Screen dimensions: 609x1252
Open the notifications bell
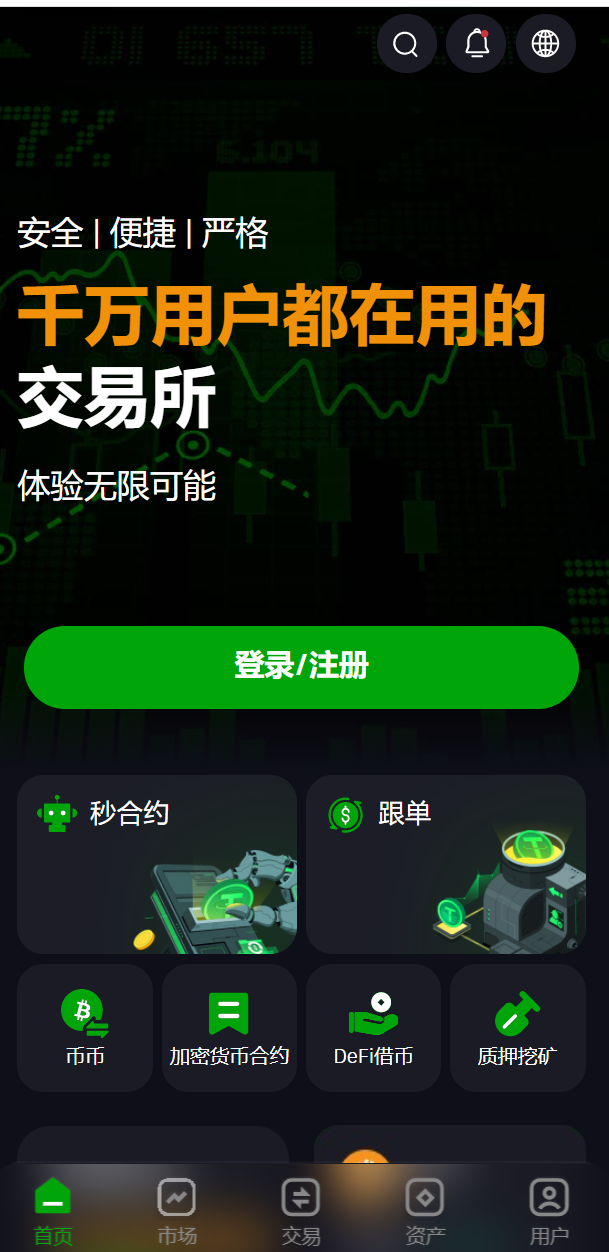pos(476,44)
